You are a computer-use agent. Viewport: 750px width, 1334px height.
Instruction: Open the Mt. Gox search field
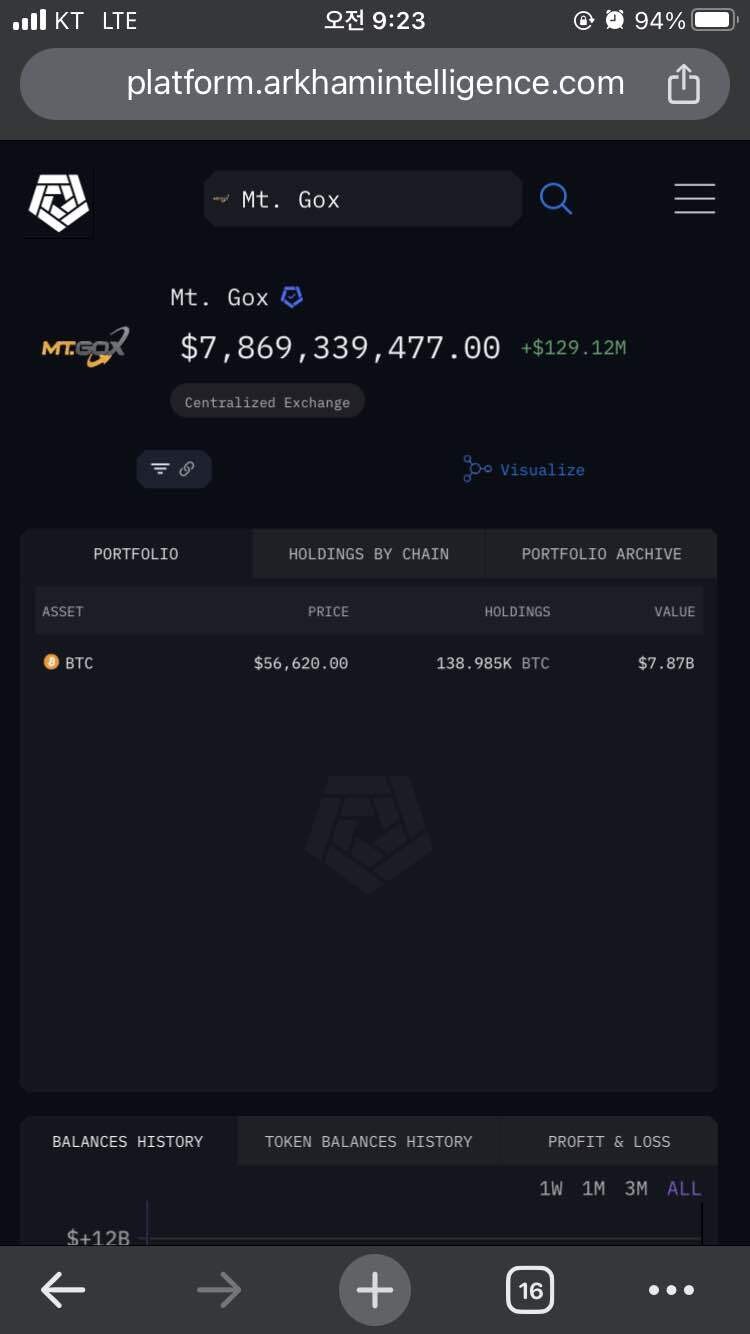click(x=362, y=200)
